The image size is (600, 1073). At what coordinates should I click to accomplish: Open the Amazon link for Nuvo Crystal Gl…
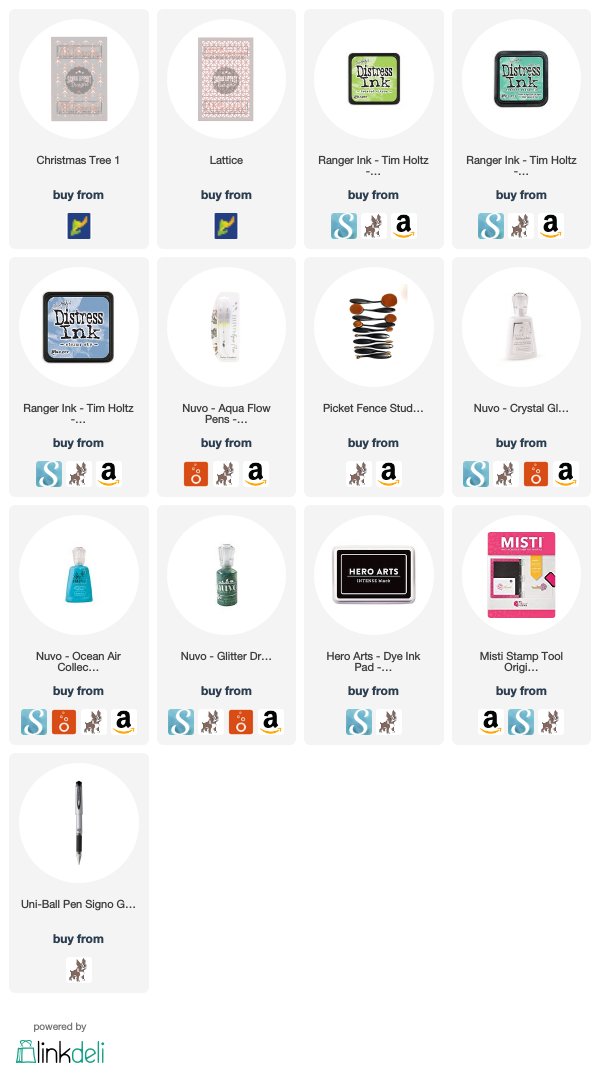coord(565,474)
